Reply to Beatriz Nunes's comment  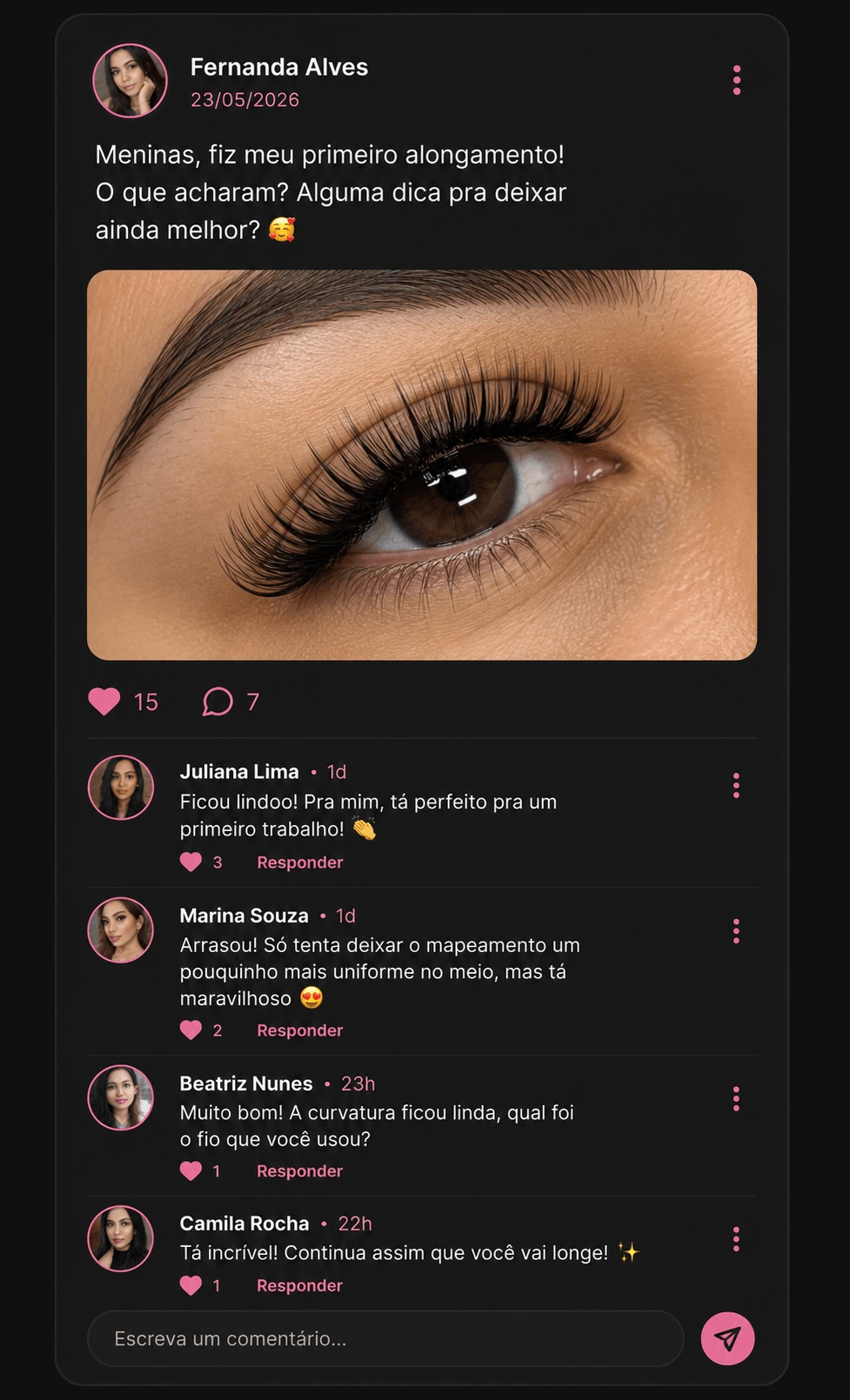299,1171
